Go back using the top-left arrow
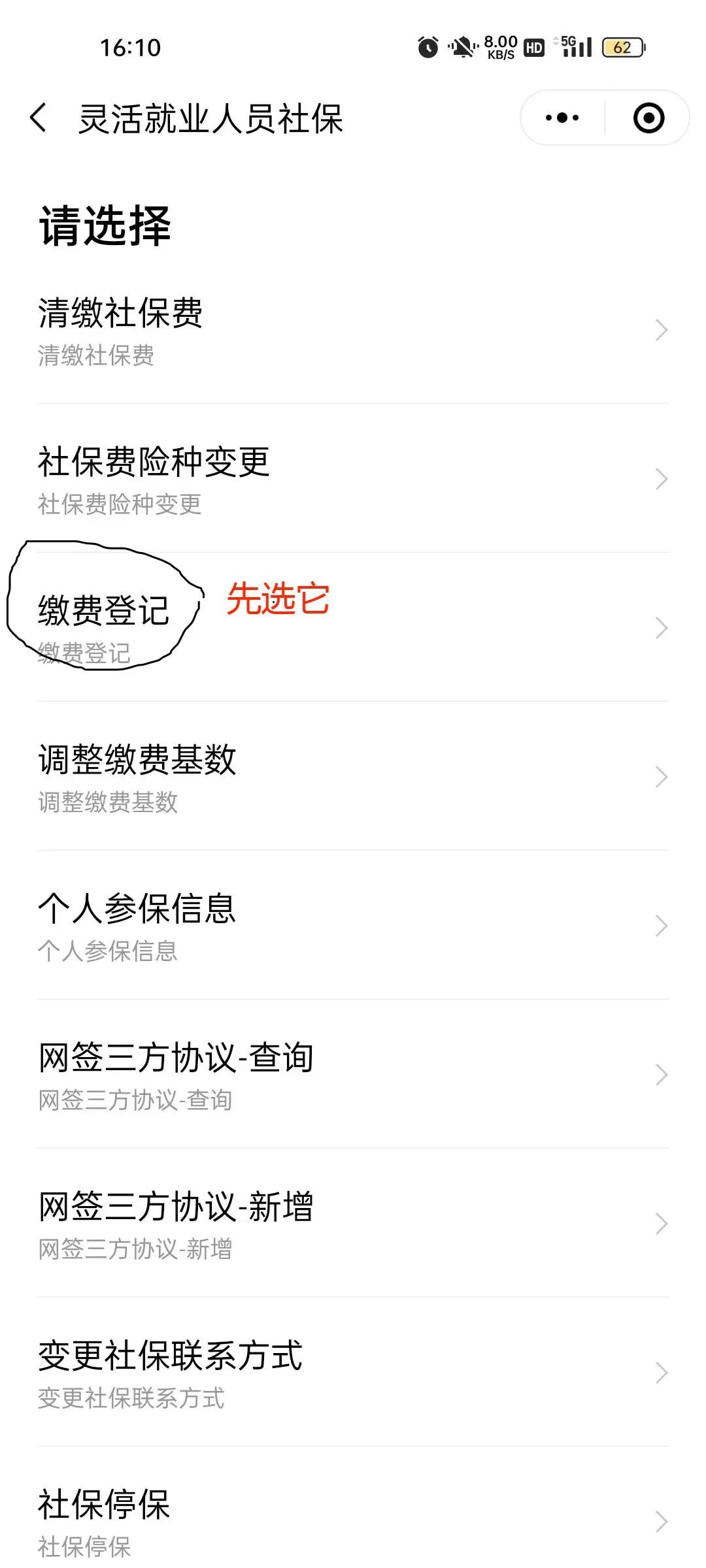The height and width of the screenshot is (1568, 706). pos(39,118)
